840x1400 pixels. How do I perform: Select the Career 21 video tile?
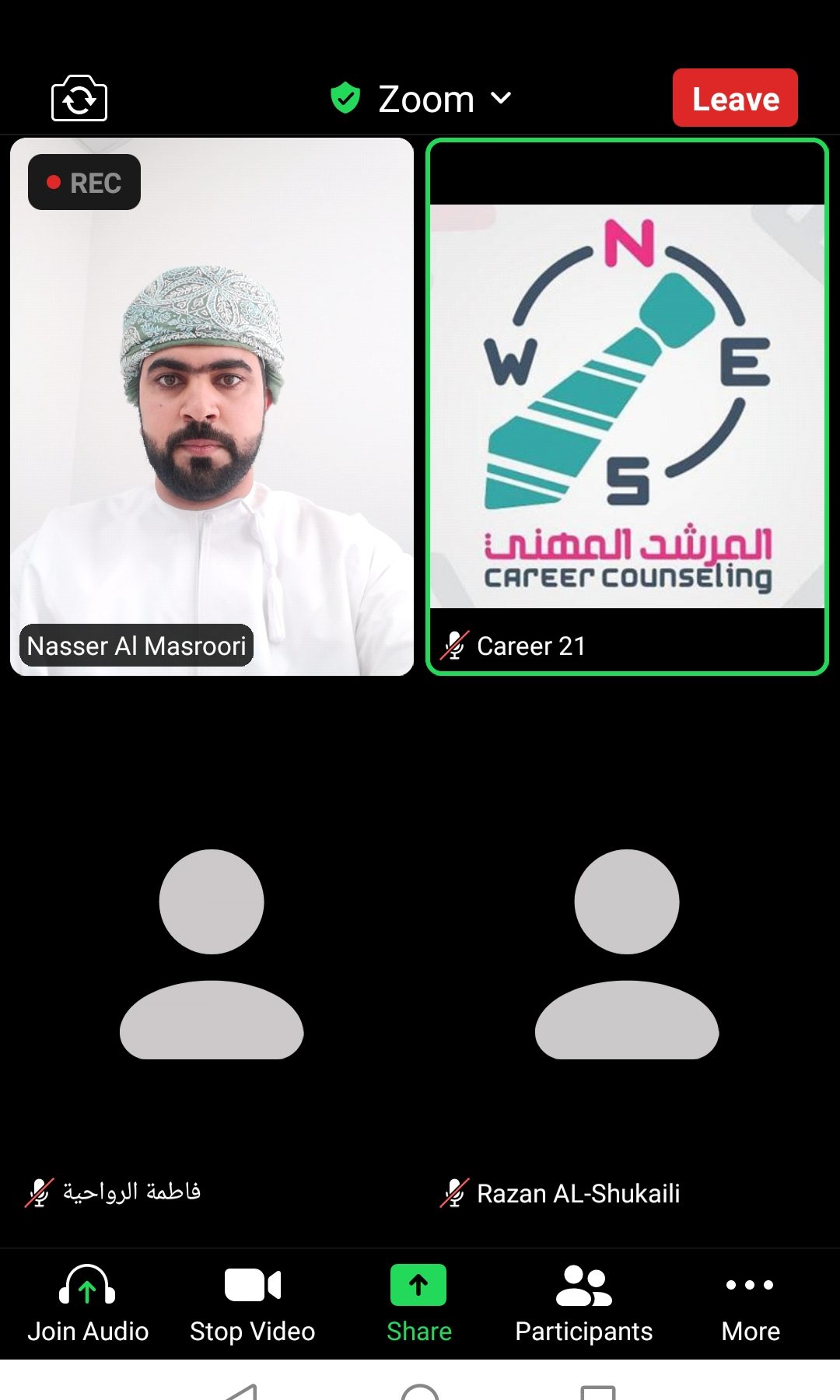(x=627, y=406)
